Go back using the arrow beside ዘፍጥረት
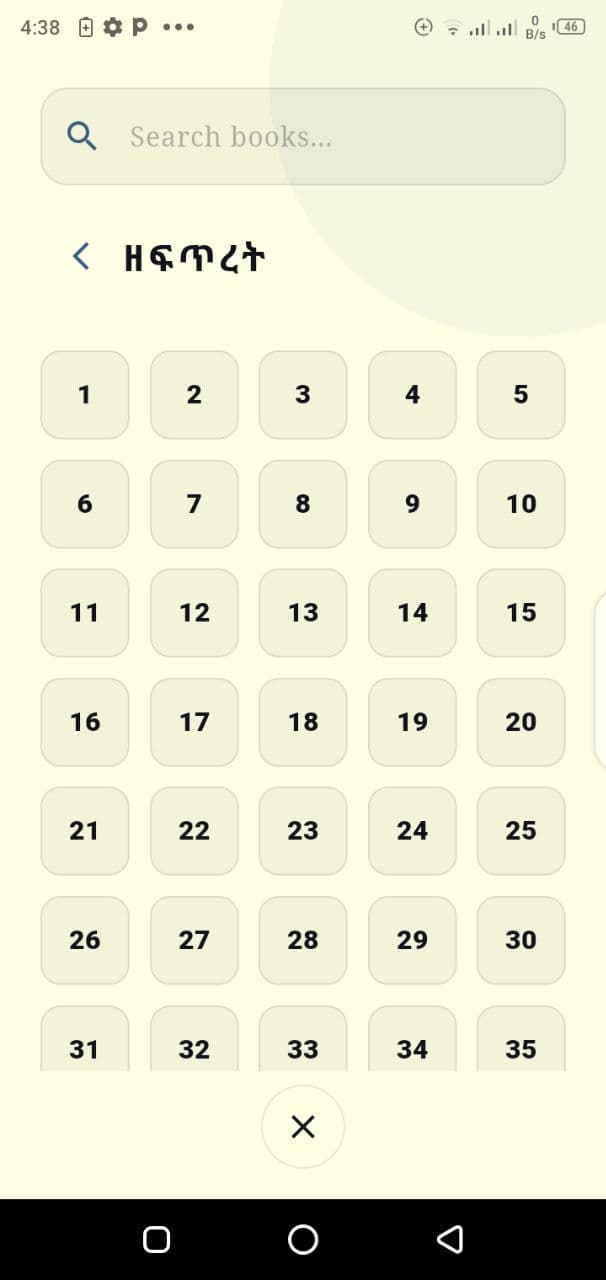This screenshot has height=1280, width=606. pos(81,256)
